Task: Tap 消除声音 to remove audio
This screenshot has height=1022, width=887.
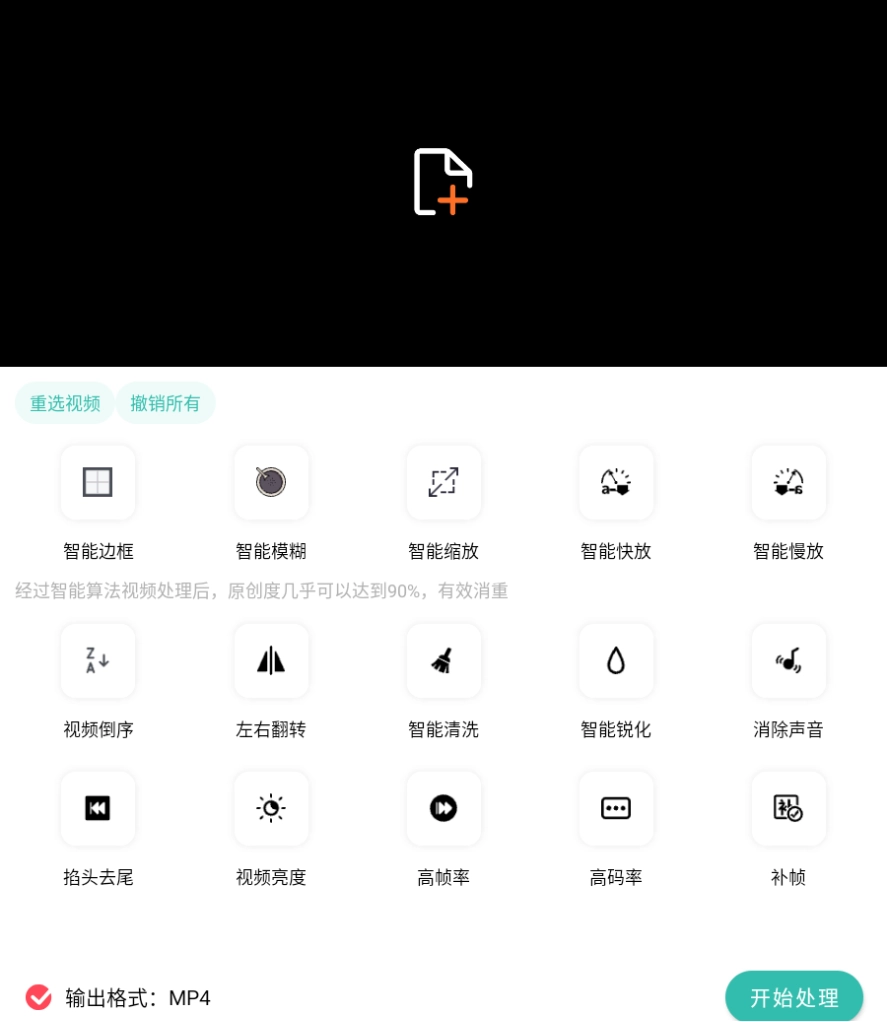Action: [x=788, y=661]
